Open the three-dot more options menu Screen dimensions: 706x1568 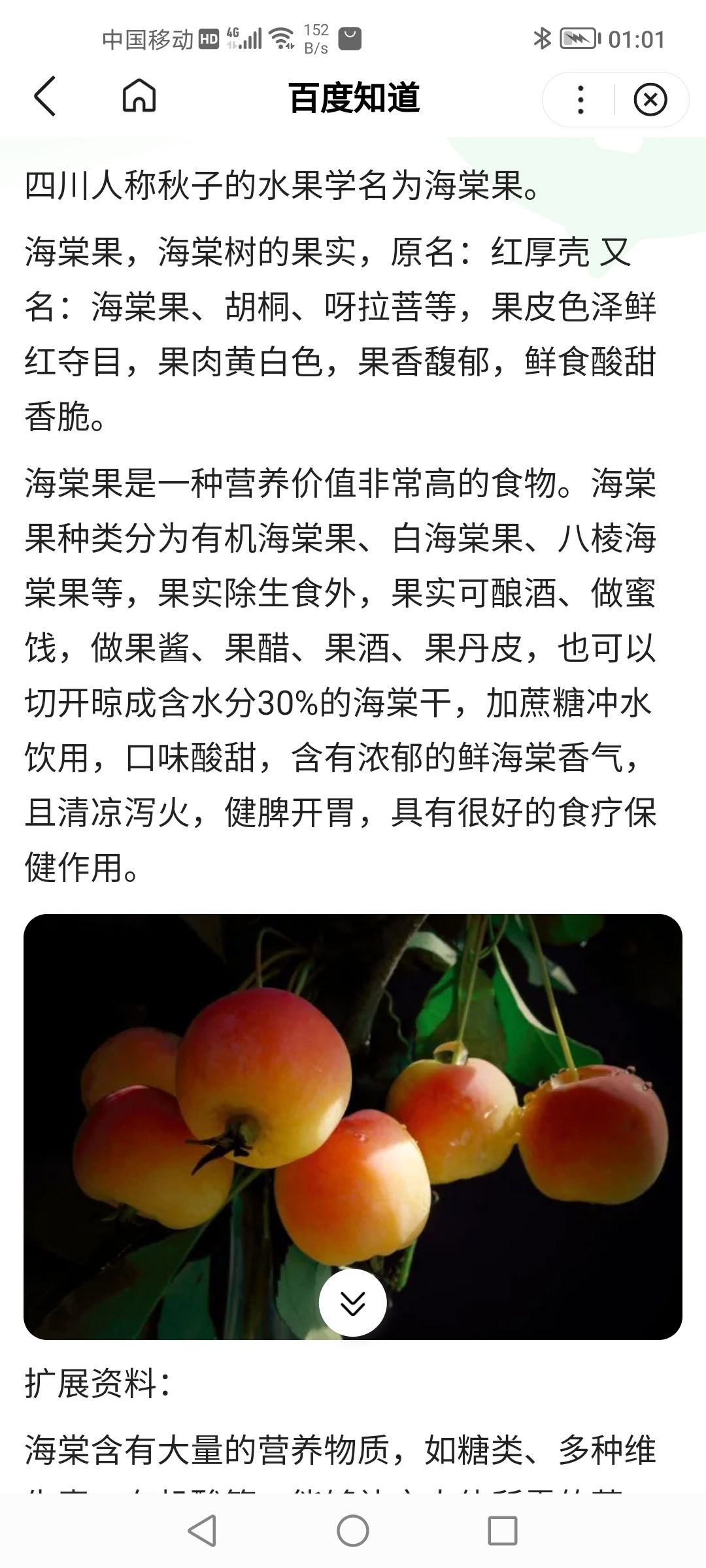tap(580, 99)
